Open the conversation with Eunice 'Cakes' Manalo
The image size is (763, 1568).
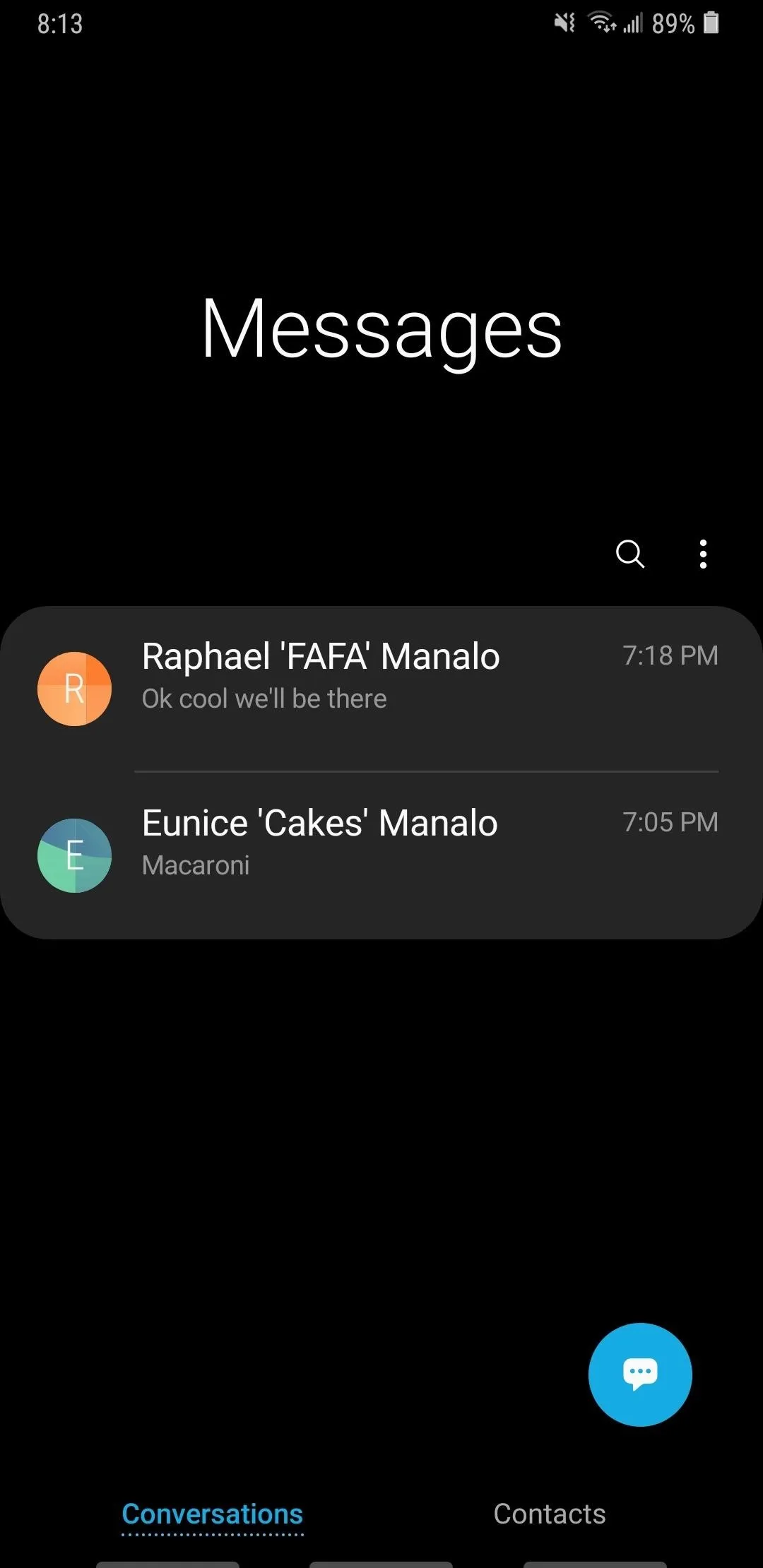coord(381,855)
